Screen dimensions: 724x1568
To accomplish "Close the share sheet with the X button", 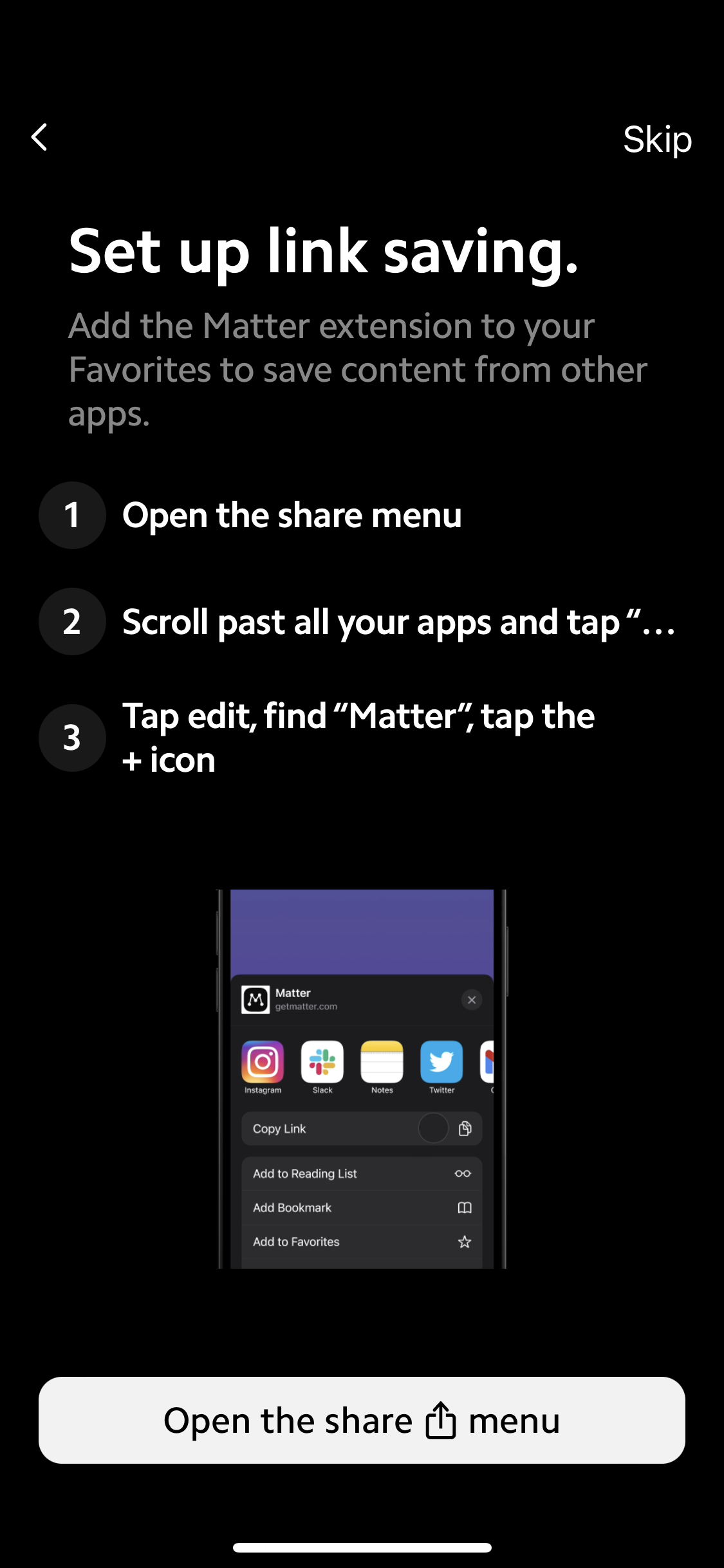I will 472,1000.
